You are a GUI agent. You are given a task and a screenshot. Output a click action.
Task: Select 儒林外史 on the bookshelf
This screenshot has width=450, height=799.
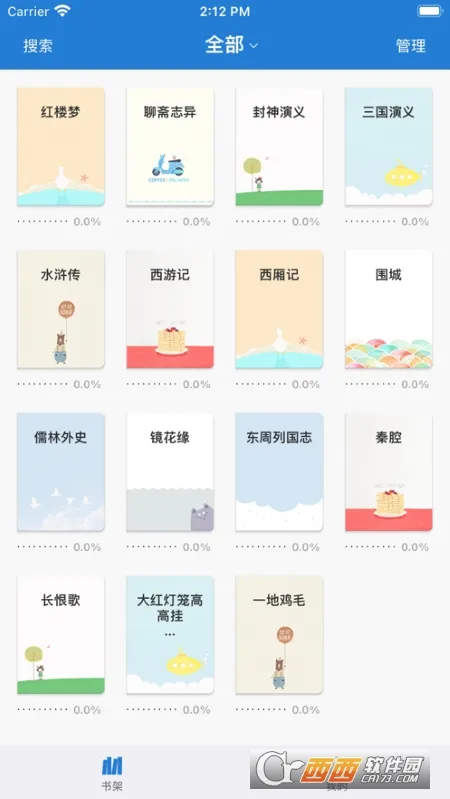coord(61,472)
